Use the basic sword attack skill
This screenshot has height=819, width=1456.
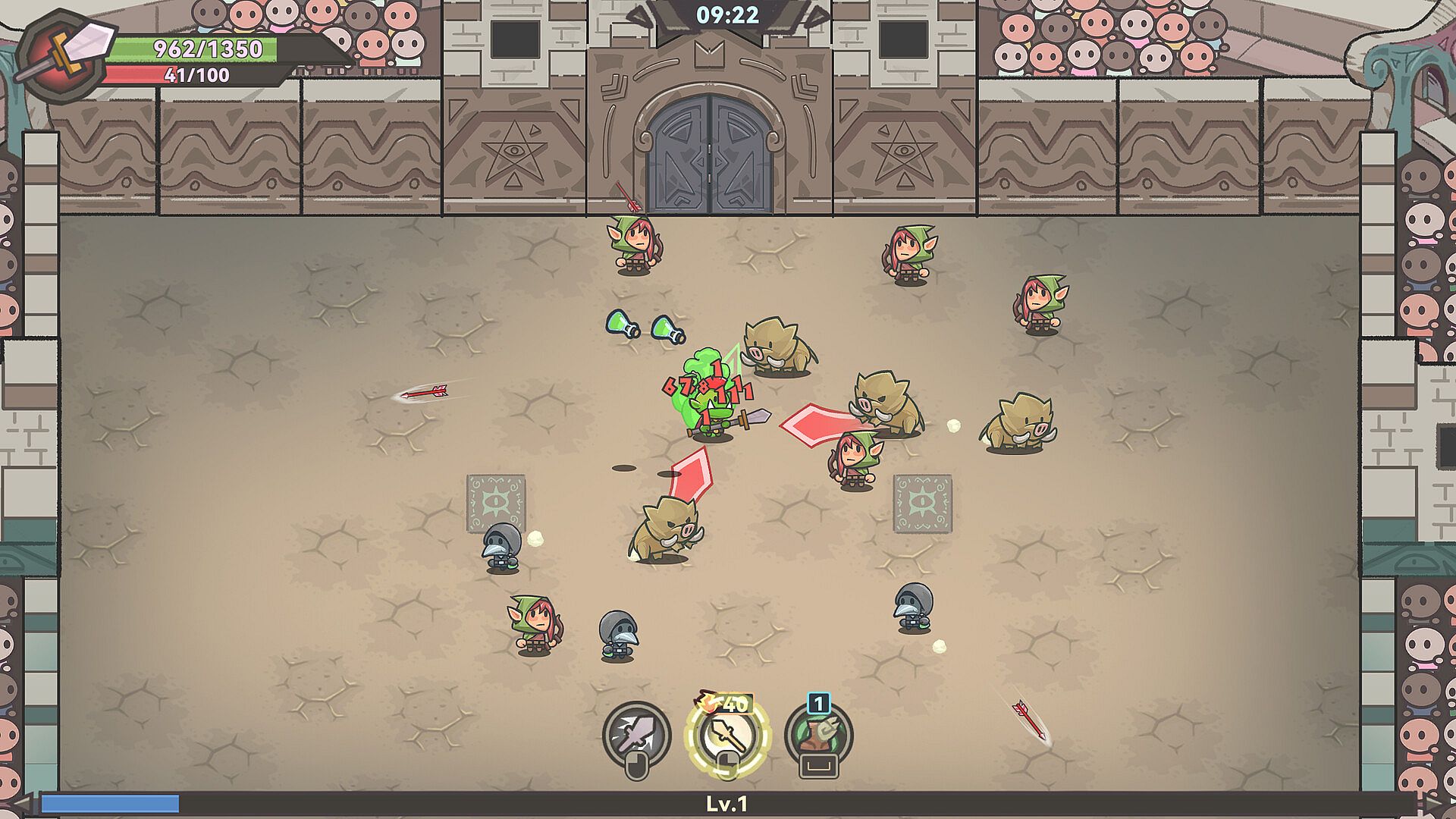[x=637, y=733]
